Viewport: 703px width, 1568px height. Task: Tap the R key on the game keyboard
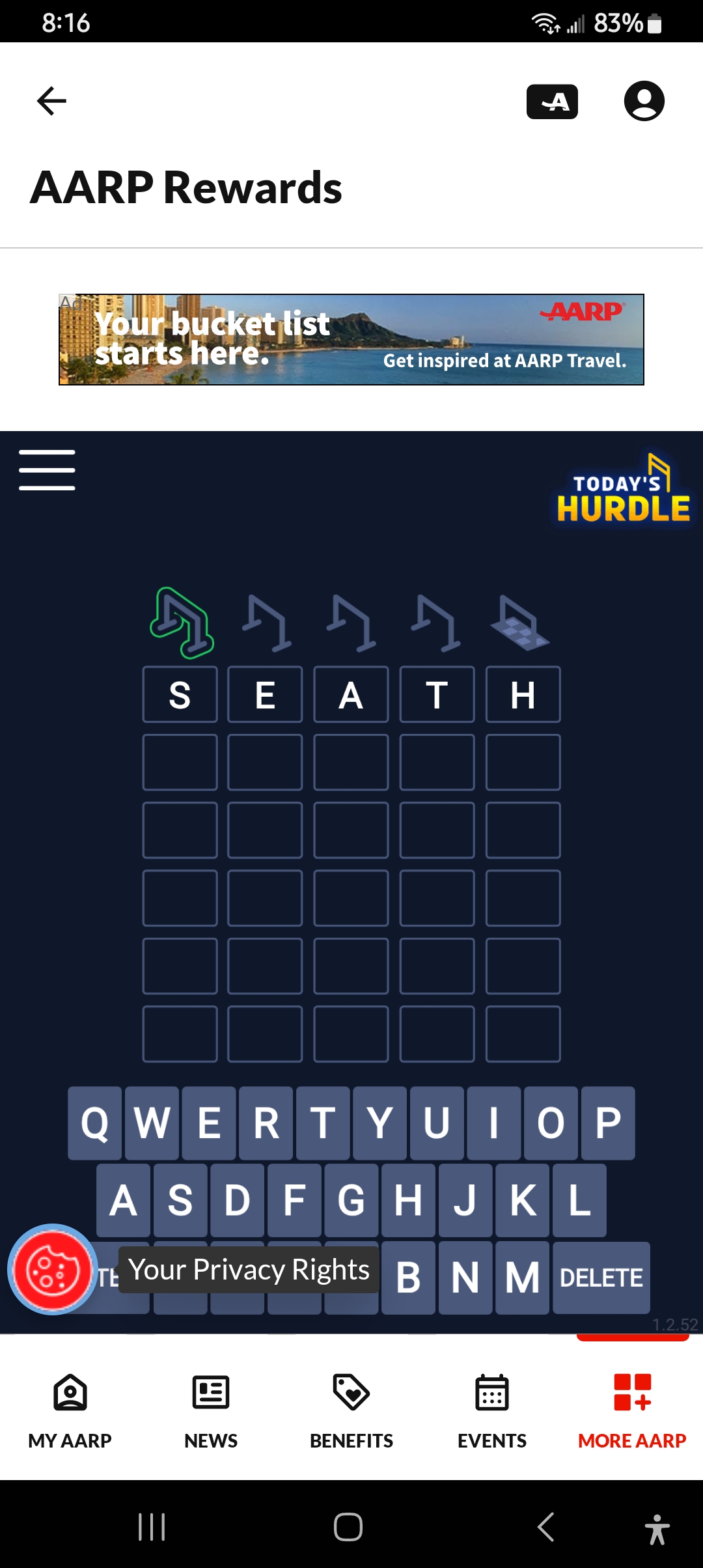tap(266, 1123)
